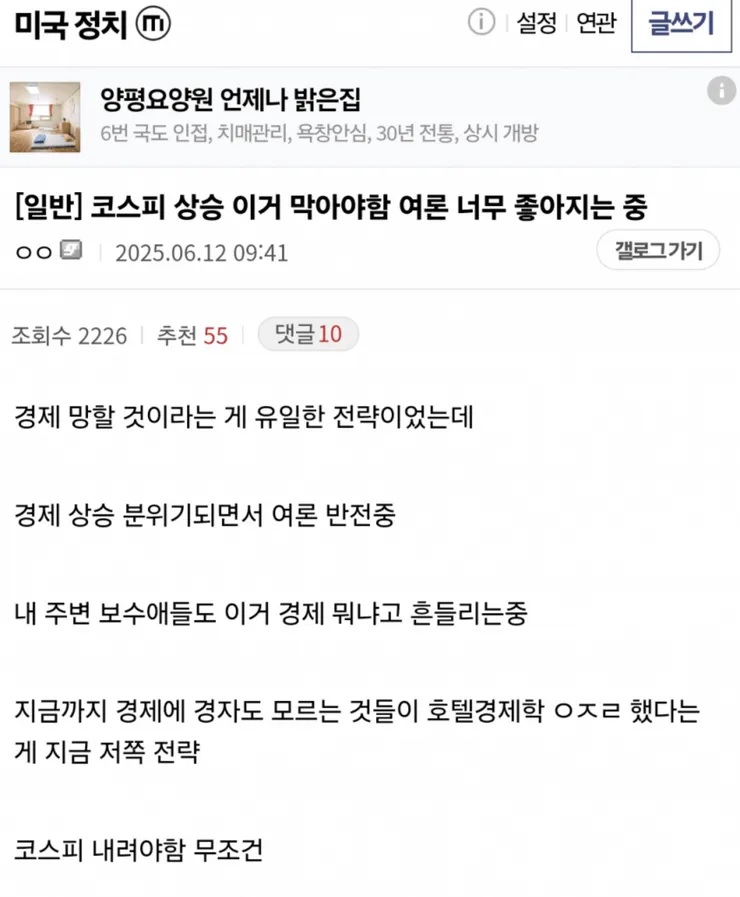Open the 양평요양원 ad banner
740x897 pixels.
tap(320, 115)
